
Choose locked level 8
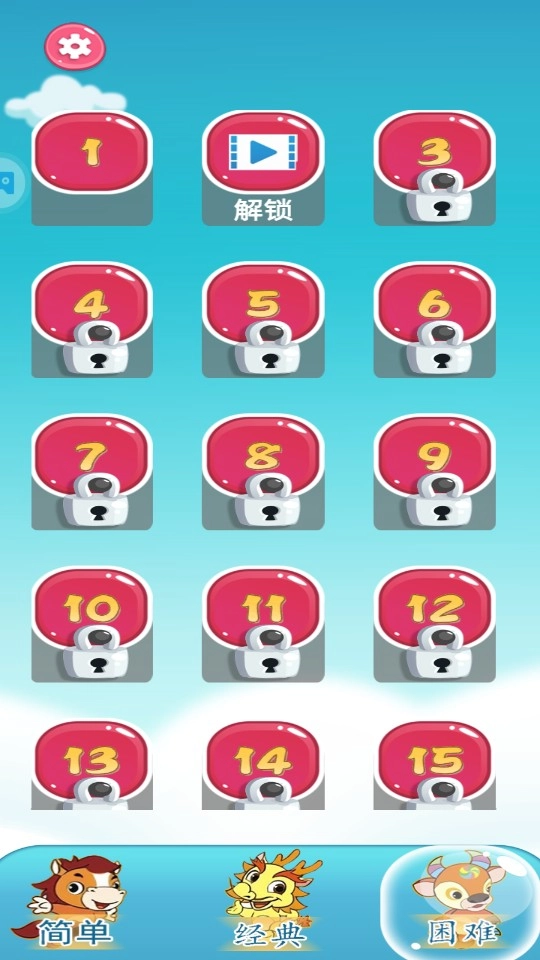point(263,472)
